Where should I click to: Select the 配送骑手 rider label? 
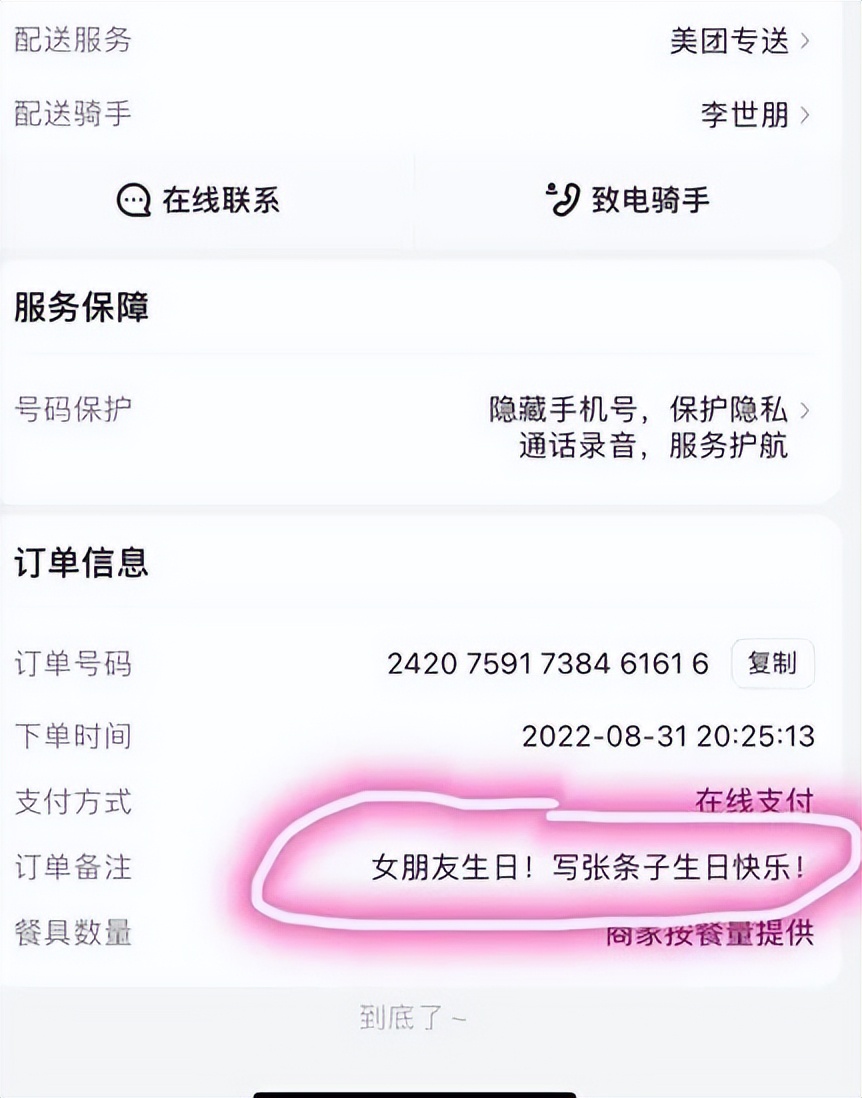(x=72, y=115)
